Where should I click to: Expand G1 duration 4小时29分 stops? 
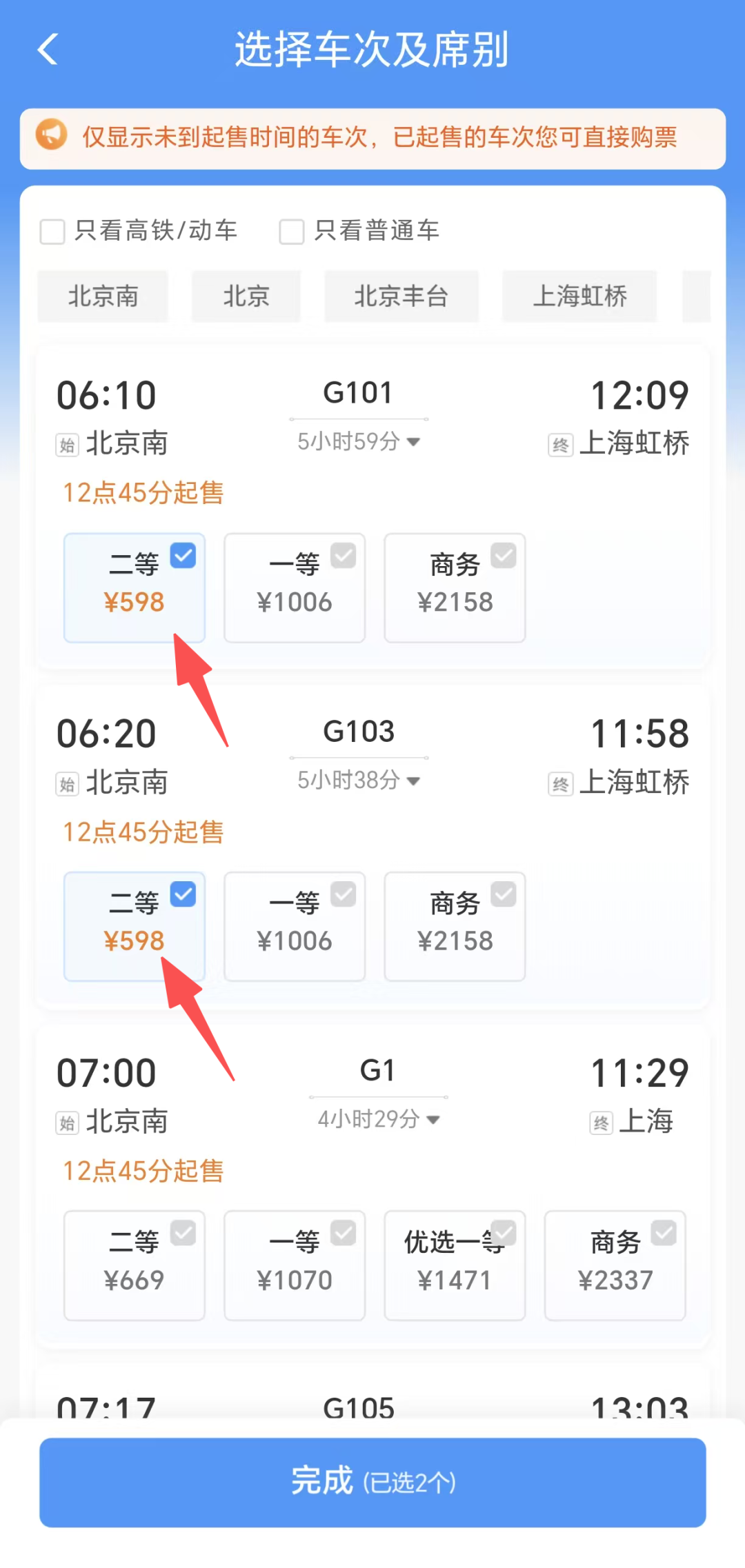(378, 1119)
